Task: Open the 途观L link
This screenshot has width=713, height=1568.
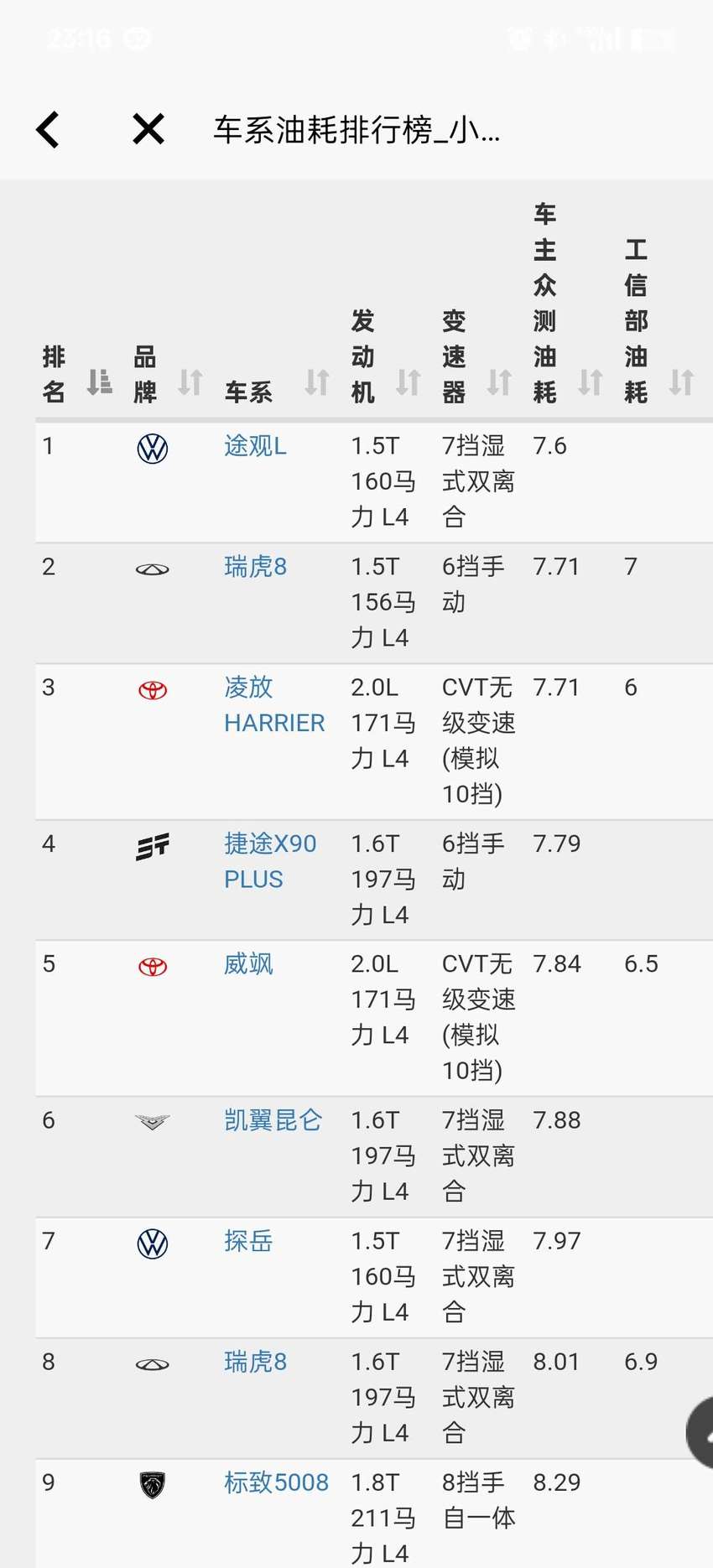Action: click(x=255, y=446)
